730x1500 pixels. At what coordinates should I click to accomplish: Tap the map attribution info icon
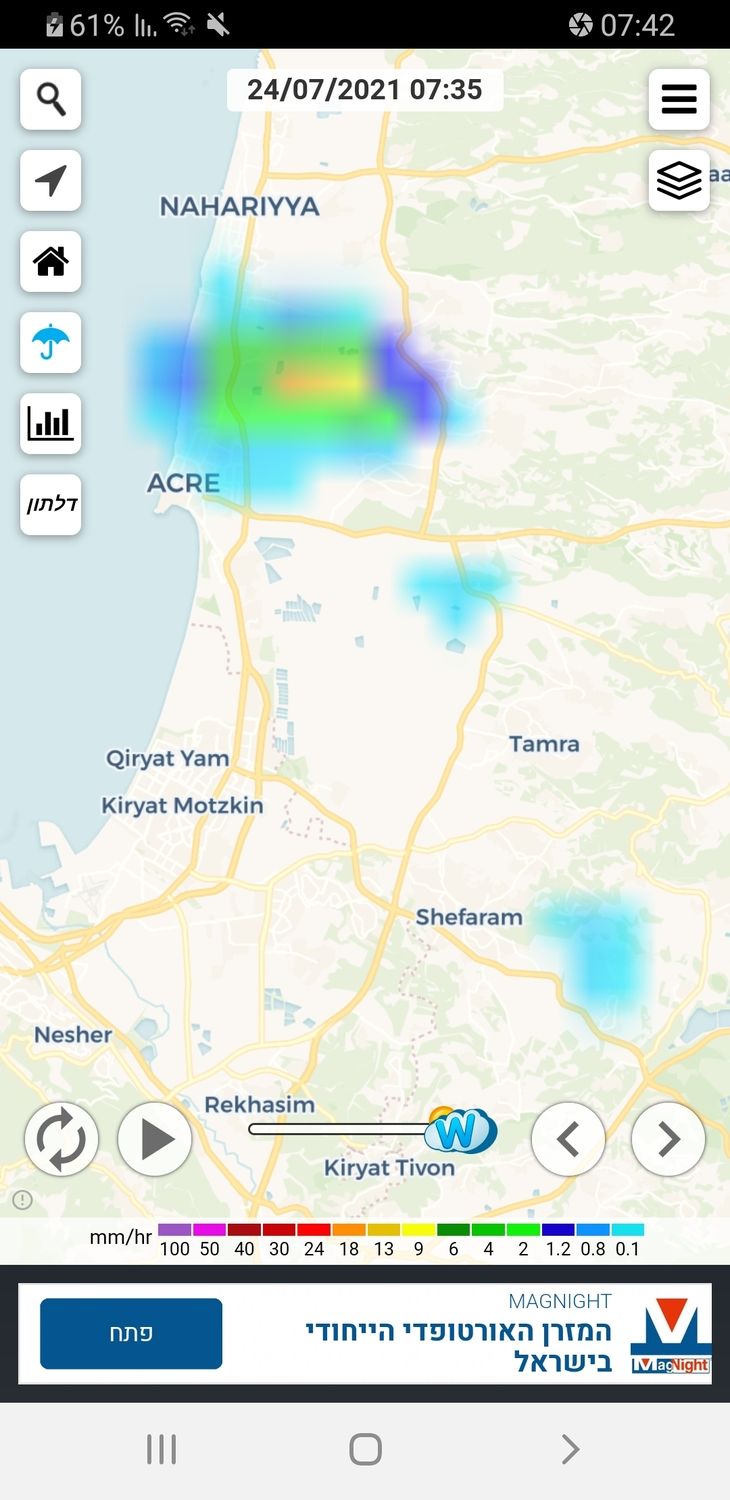(23, 1199)
